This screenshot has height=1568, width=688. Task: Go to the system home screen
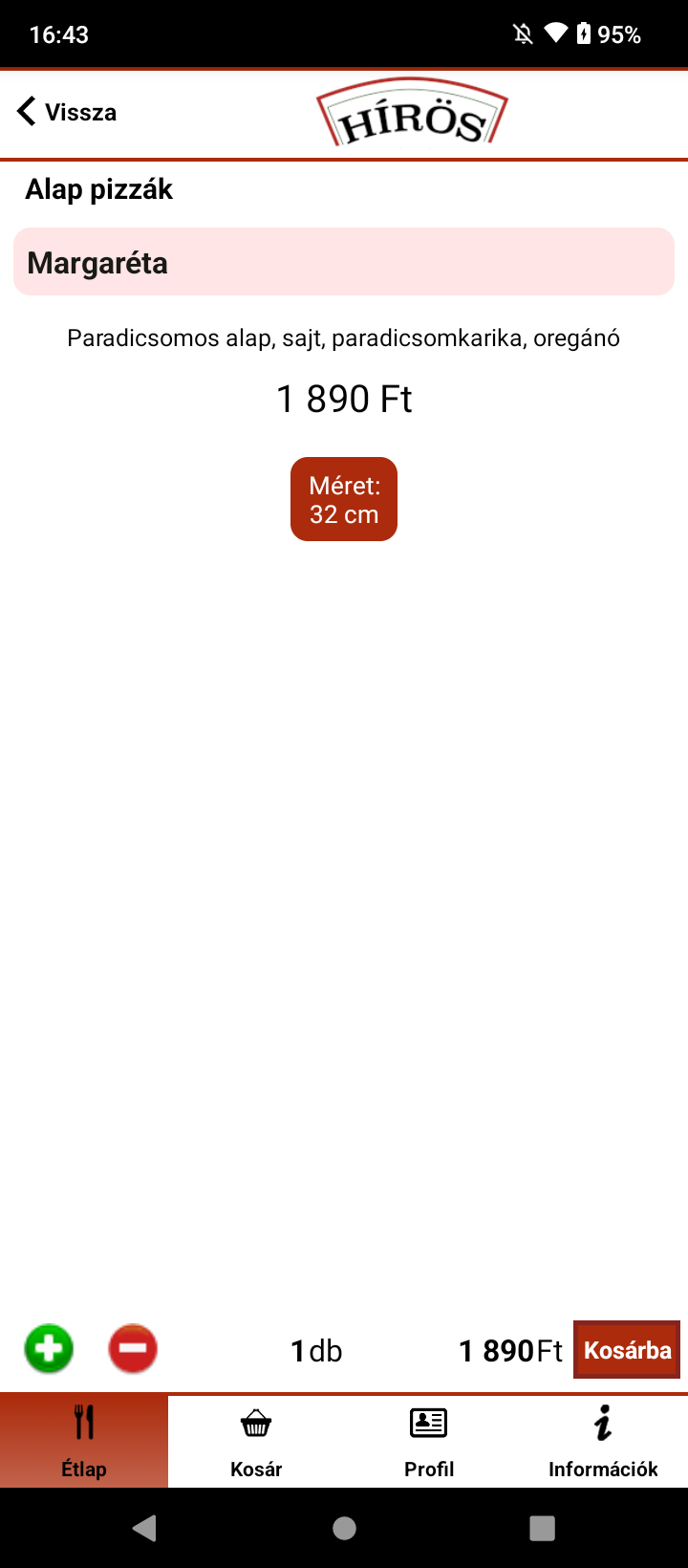click(344, 1528)
